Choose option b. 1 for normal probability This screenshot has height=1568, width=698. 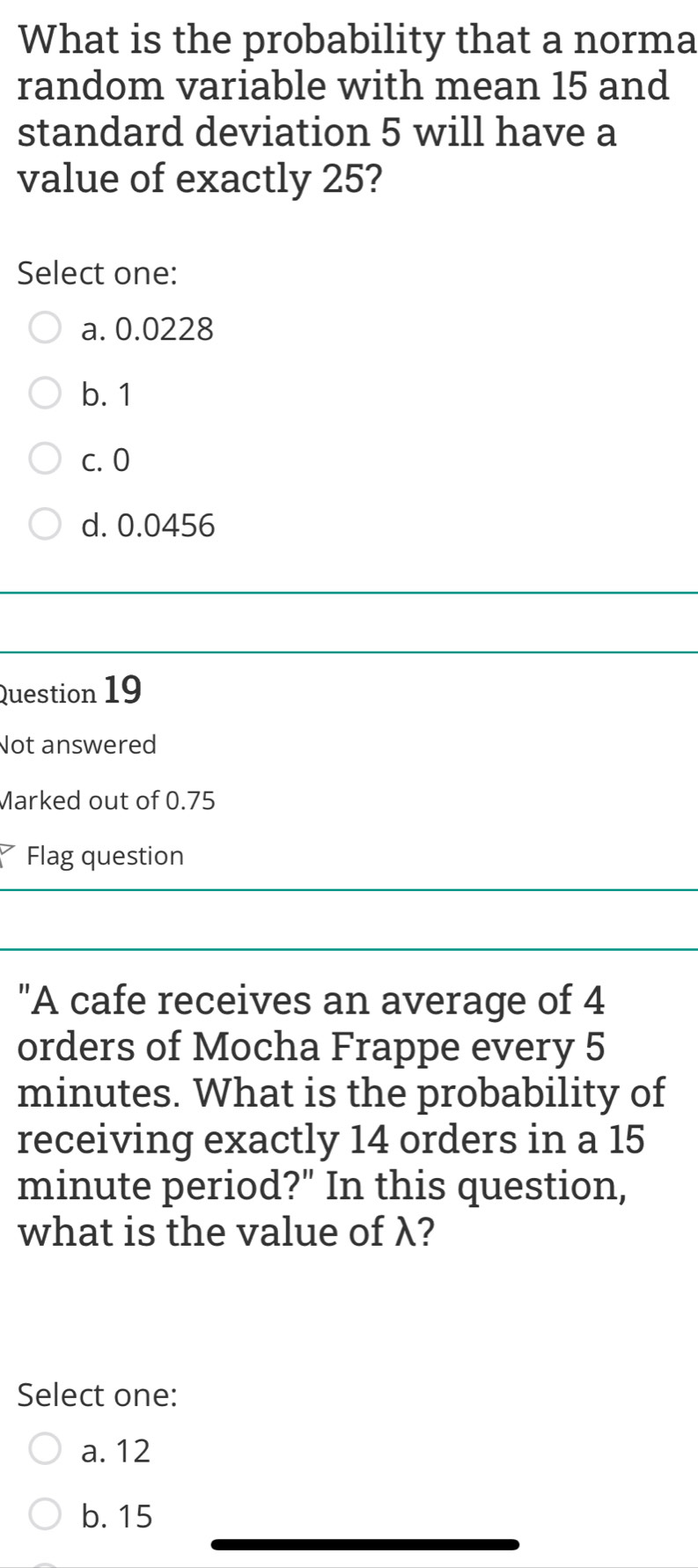[x=46, y=394]
